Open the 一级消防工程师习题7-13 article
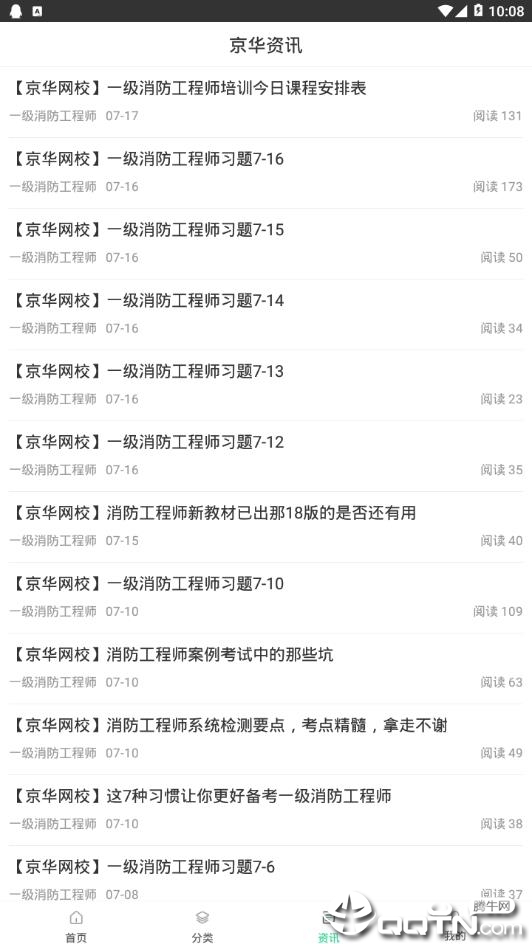 tap(266, 385)
